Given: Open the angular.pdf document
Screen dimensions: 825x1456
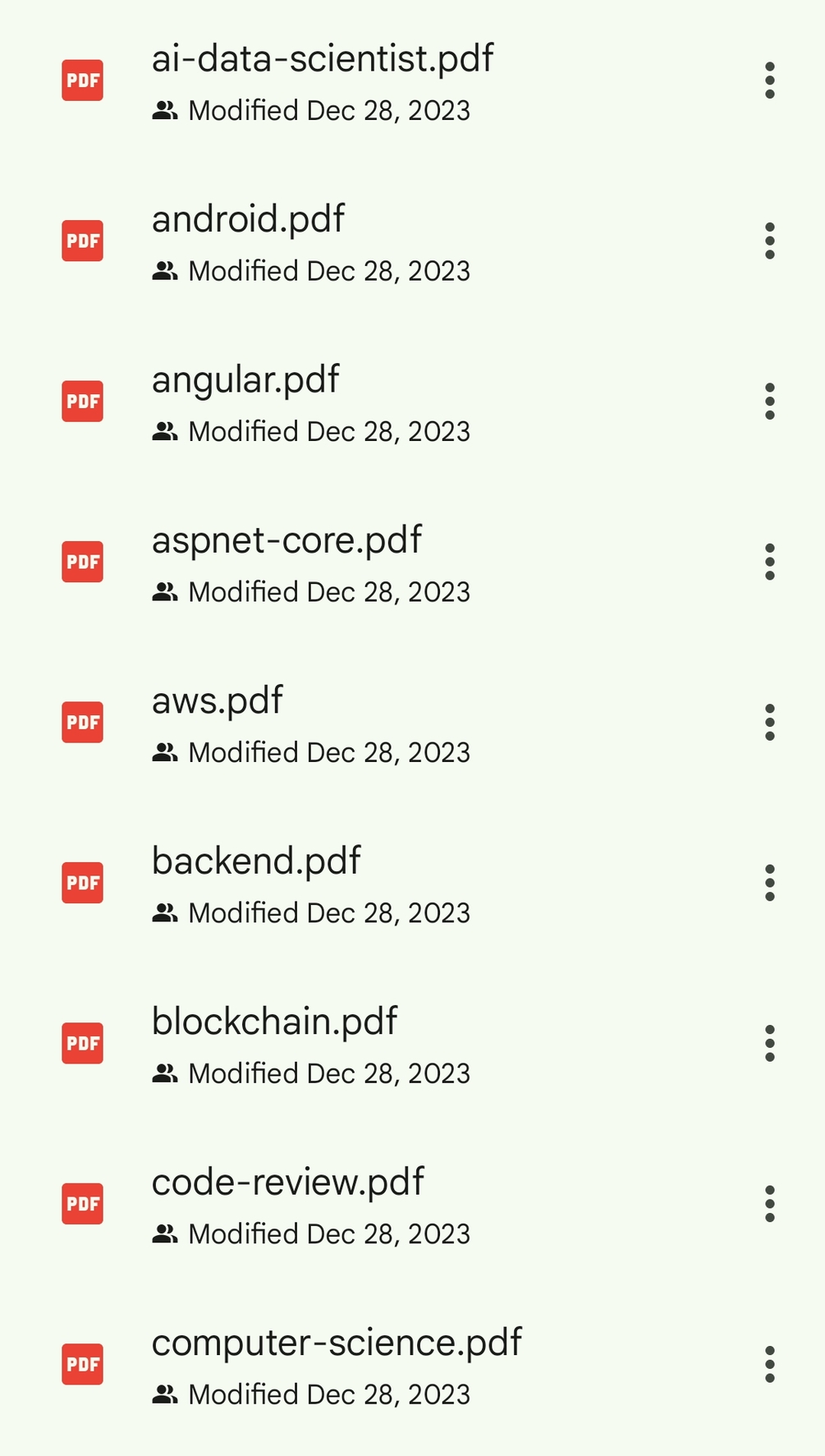Looking at the screenshot, I should pos(245,380).
